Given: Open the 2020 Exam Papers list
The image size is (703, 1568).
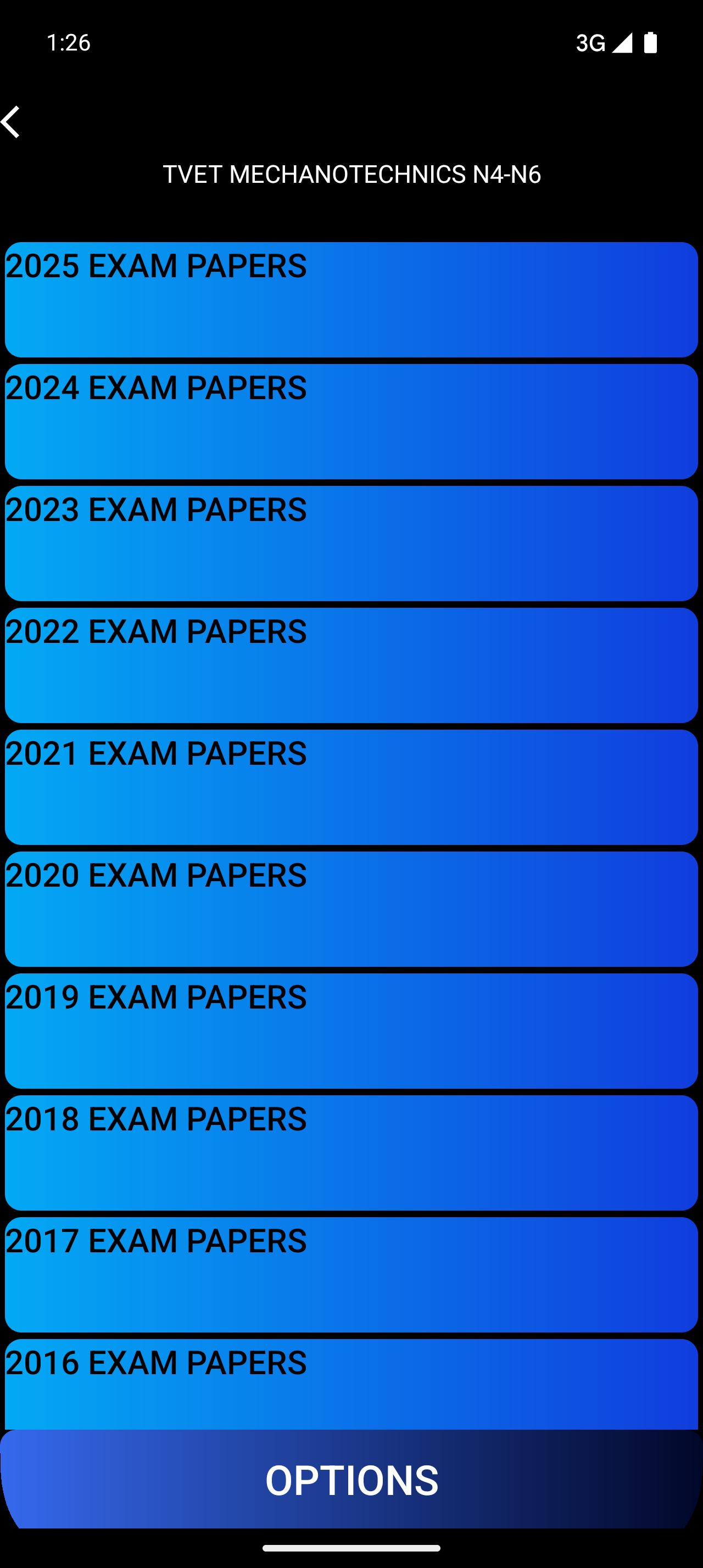Looking at the screenshot, I should [x=351, y=908].
